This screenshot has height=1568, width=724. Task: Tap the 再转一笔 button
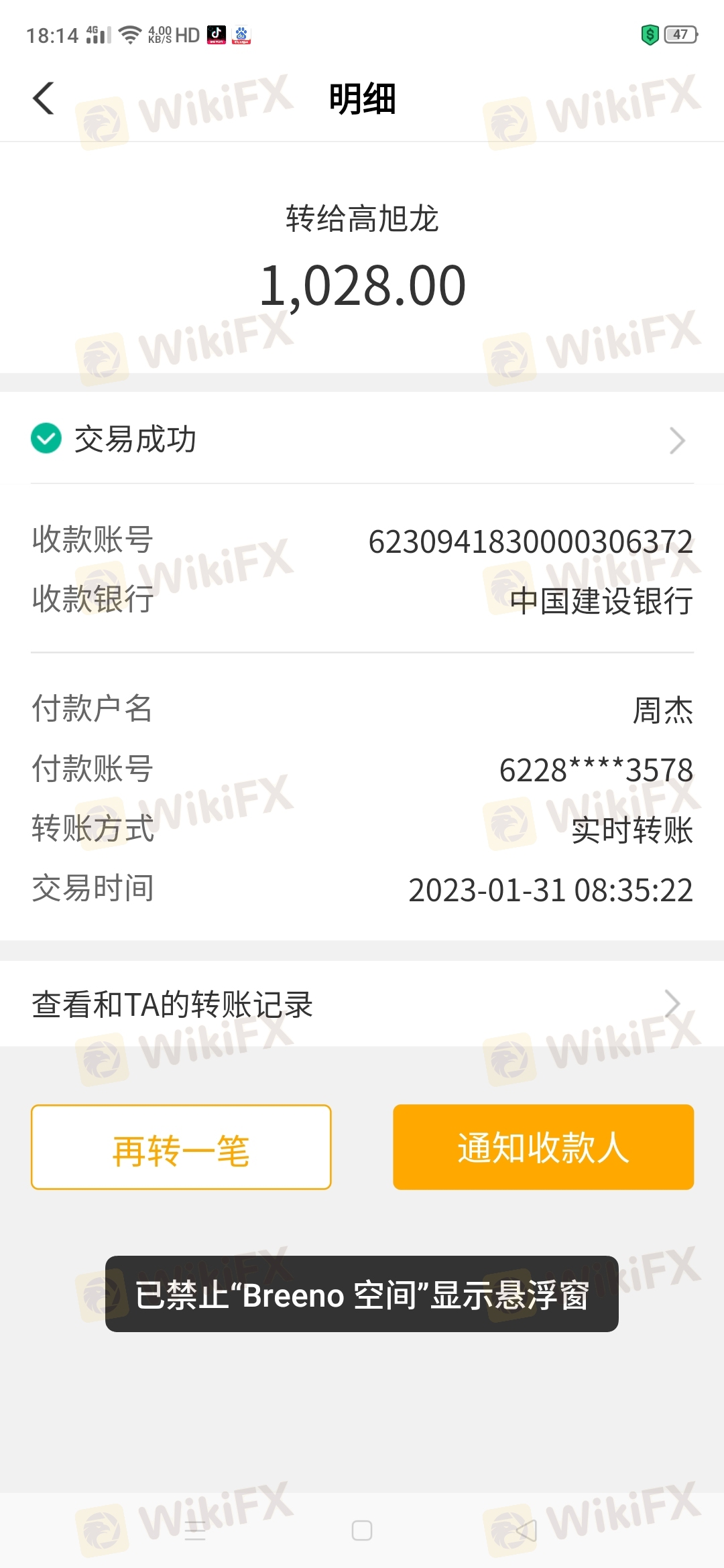click(181, 1147)
